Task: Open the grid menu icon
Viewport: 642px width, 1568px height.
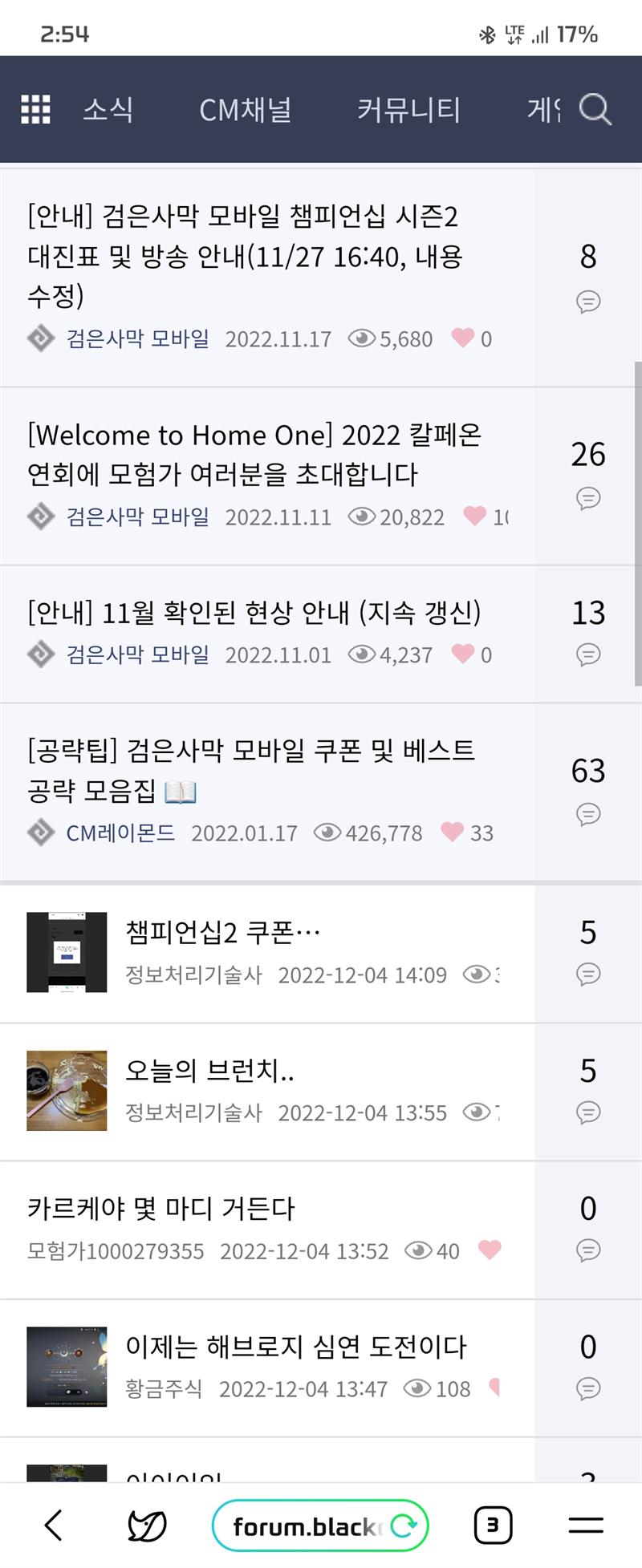Action: (x=35, y=109)
